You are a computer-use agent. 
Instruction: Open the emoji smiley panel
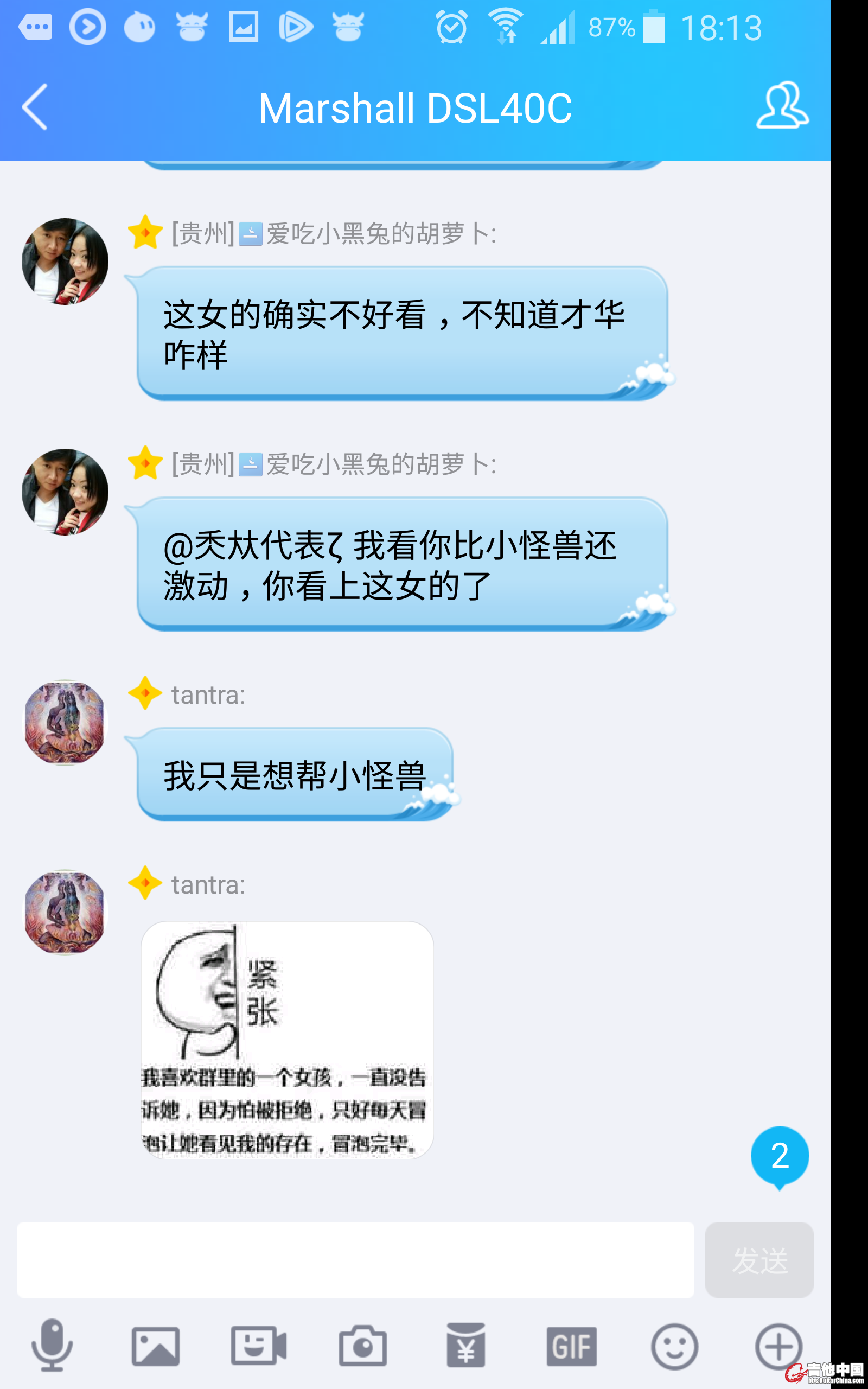pyautogui.click(x=674, y=1346)
